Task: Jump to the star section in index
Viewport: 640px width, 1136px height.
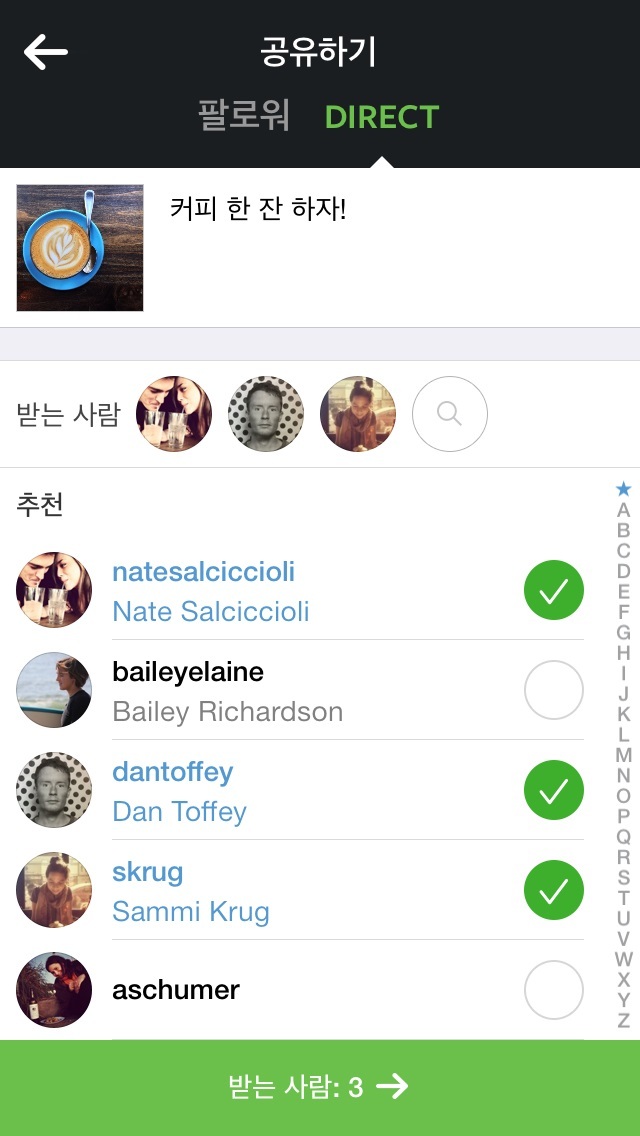Action: point(623,489)
